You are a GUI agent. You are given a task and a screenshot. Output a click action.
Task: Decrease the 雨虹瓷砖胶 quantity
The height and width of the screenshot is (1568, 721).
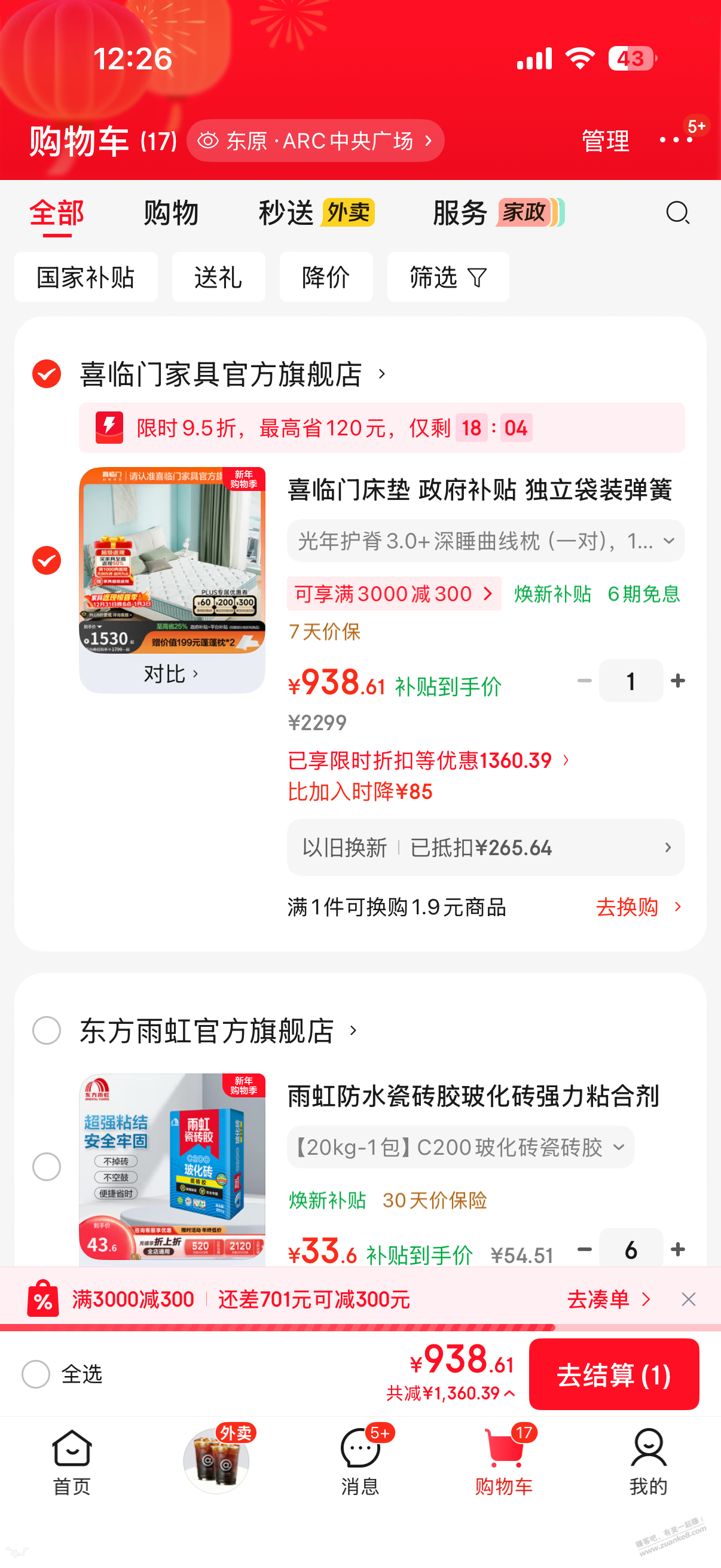click(x=584, y=1249)
